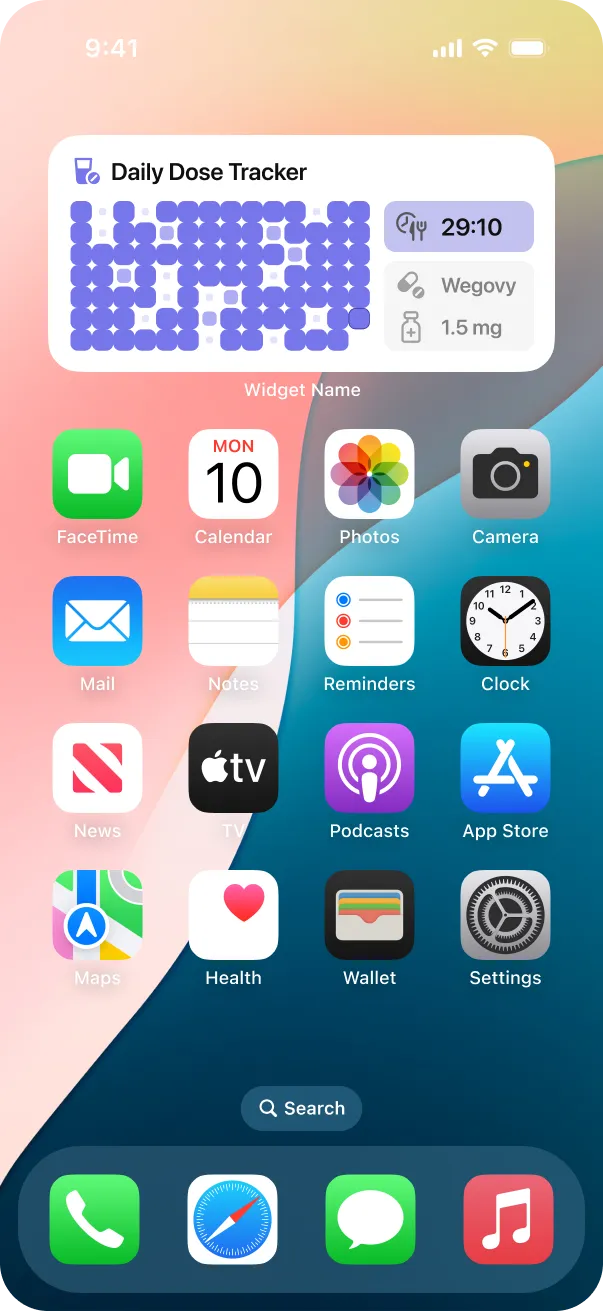Open the Daily Dose Tracker widget

(301, 254)
